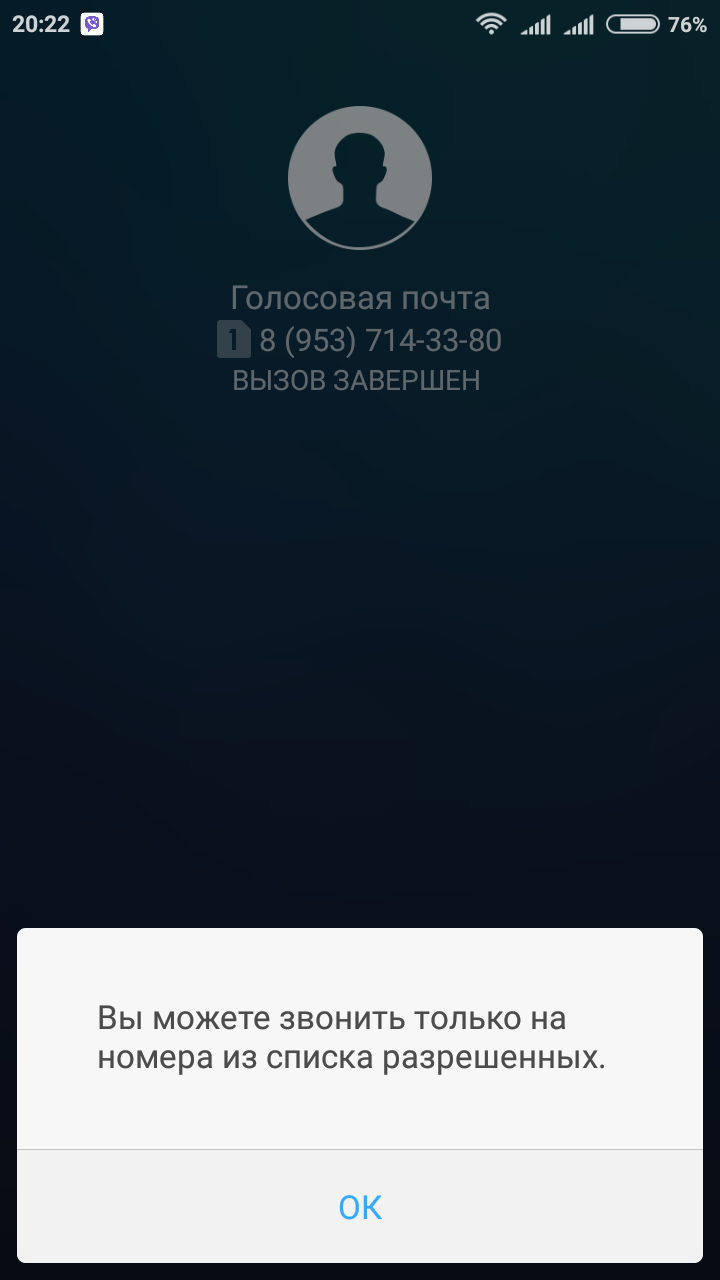Dismiss the dialog with OK
Viewport: 720px width, 1280px height.
tap(360, 1207)
